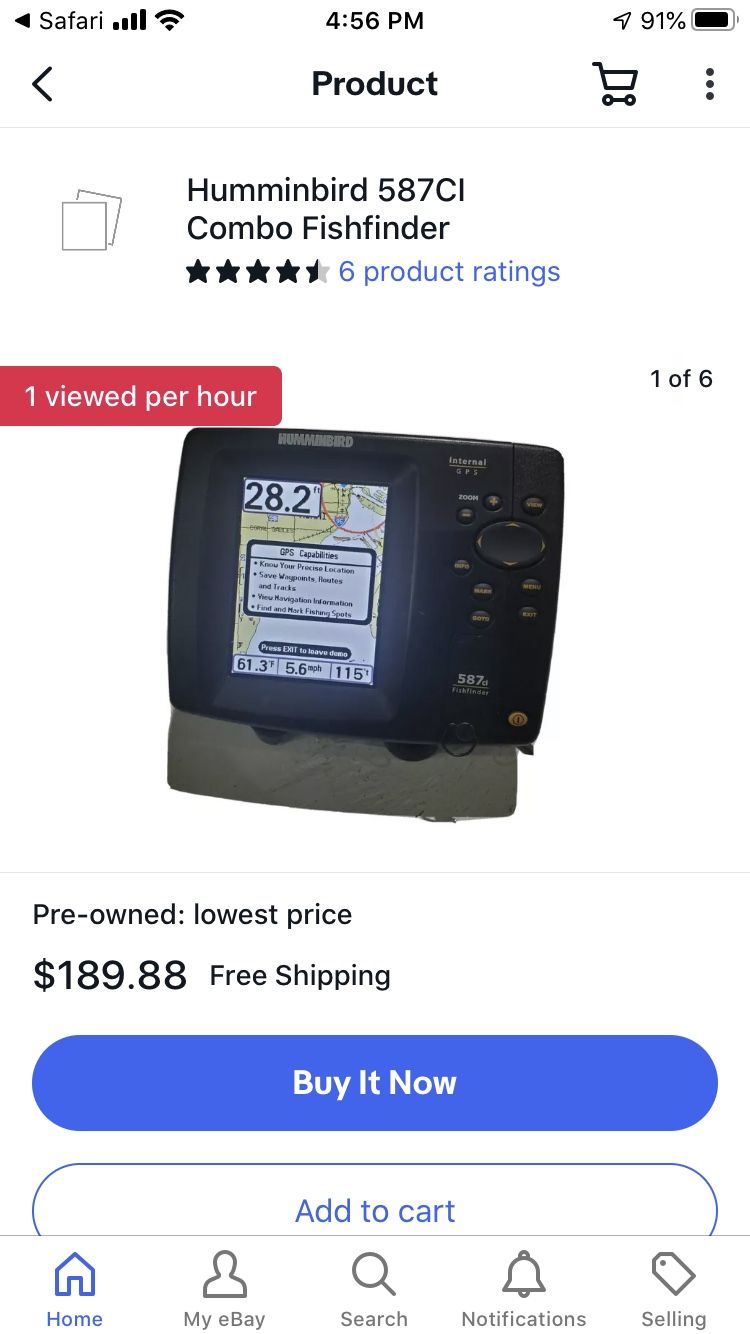
Task: Open the shopping cart icon
Action: click(616, 84)
